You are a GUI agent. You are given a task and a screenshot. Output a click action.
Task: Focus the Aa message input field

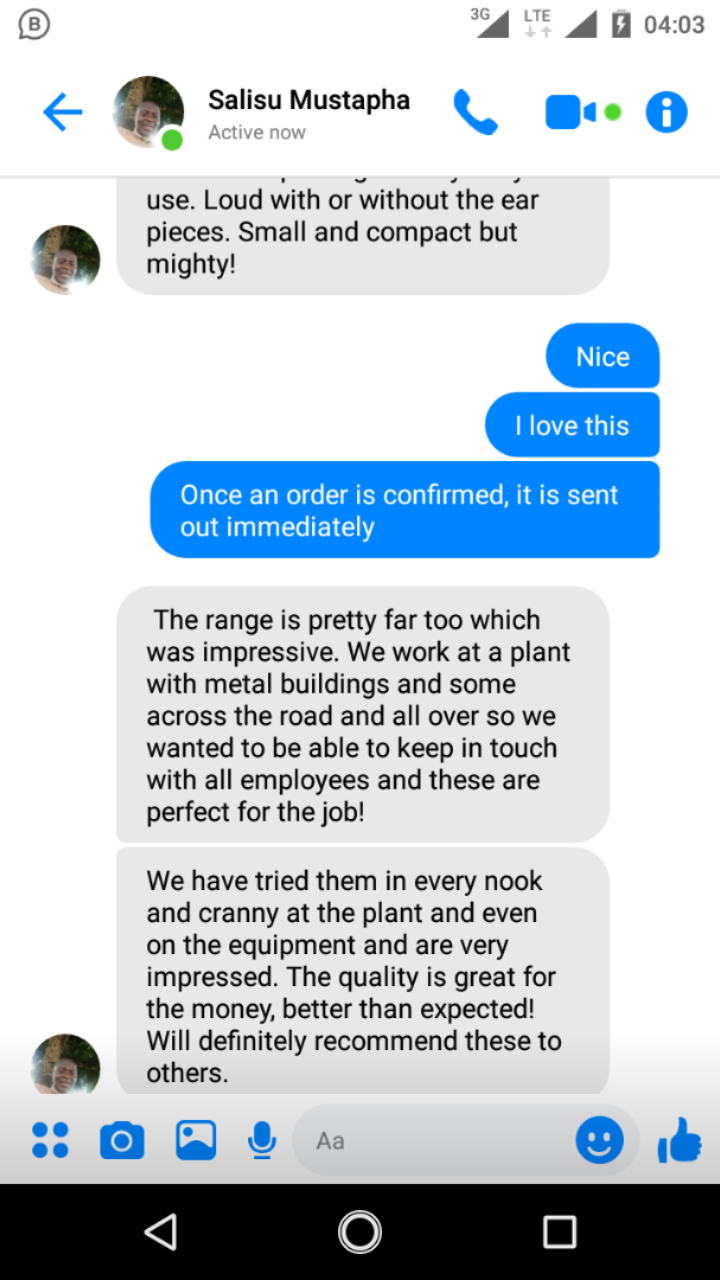coord(430,1140)
